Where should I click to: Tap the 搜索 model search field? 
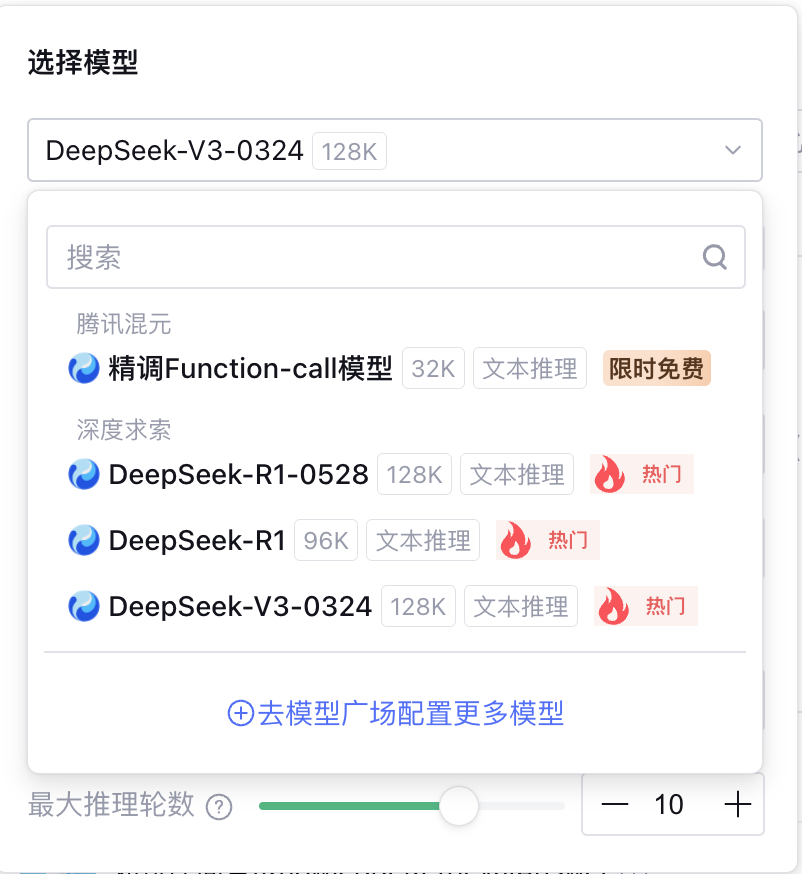pyautogui.click(x=380, y=257)
